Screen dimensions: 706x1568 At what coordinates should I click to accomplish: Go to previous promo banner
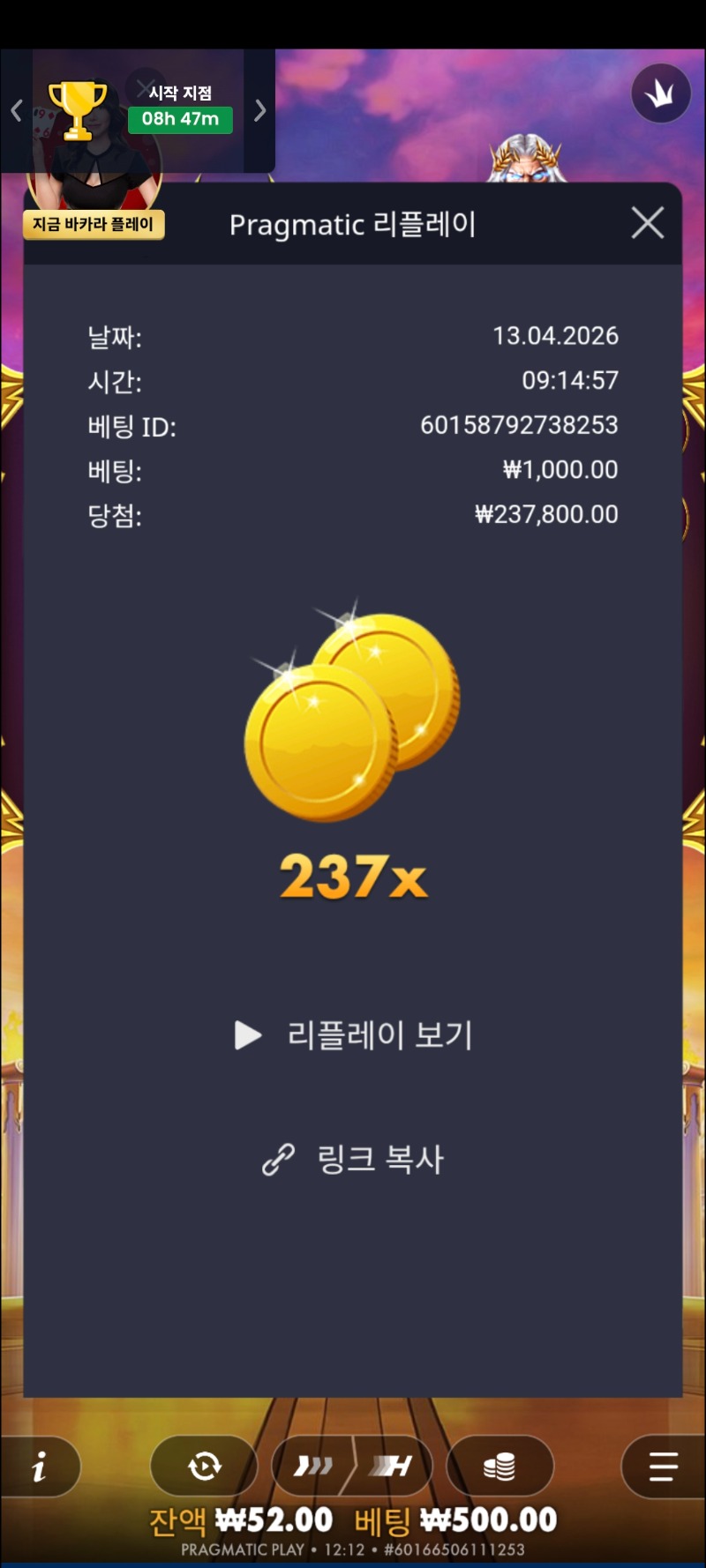tap(16, 110)
